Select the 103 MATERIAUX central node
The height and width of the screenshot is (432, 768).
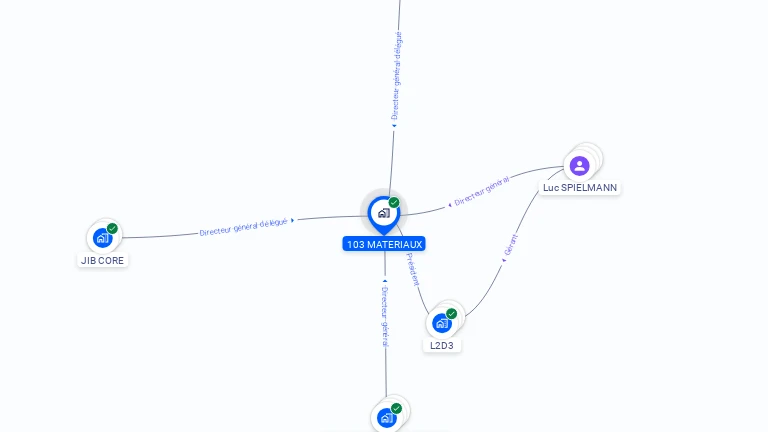383,213
